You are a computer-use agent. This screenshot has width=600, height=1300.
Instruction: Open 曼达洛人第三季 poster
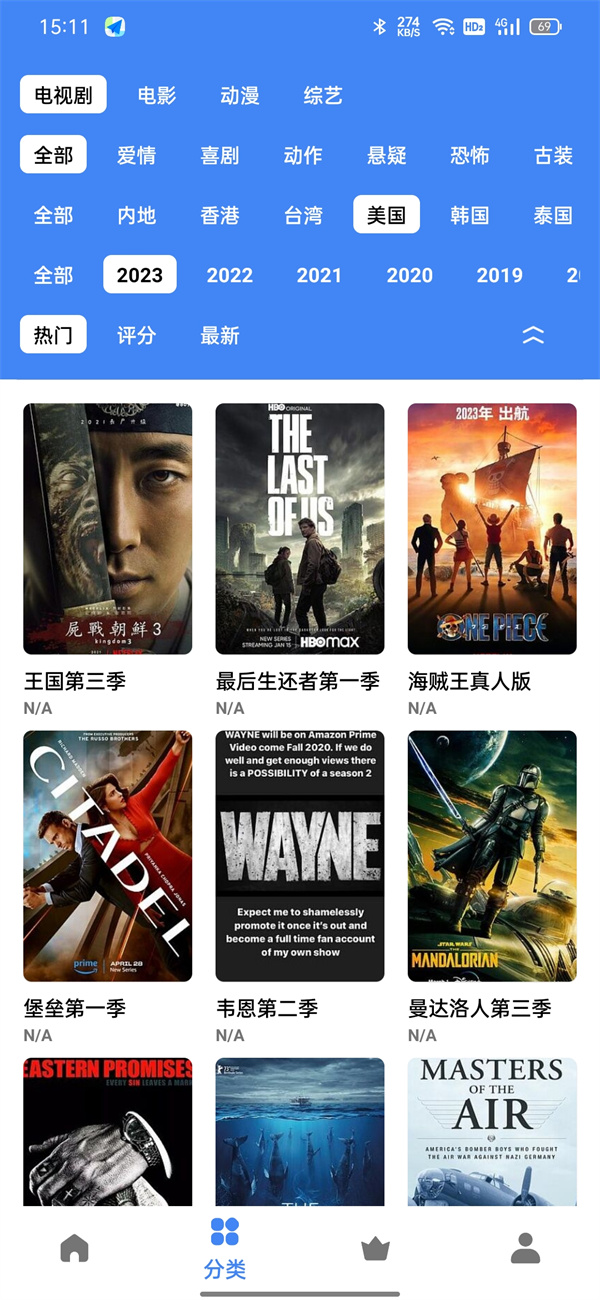[x=492, y=855]
